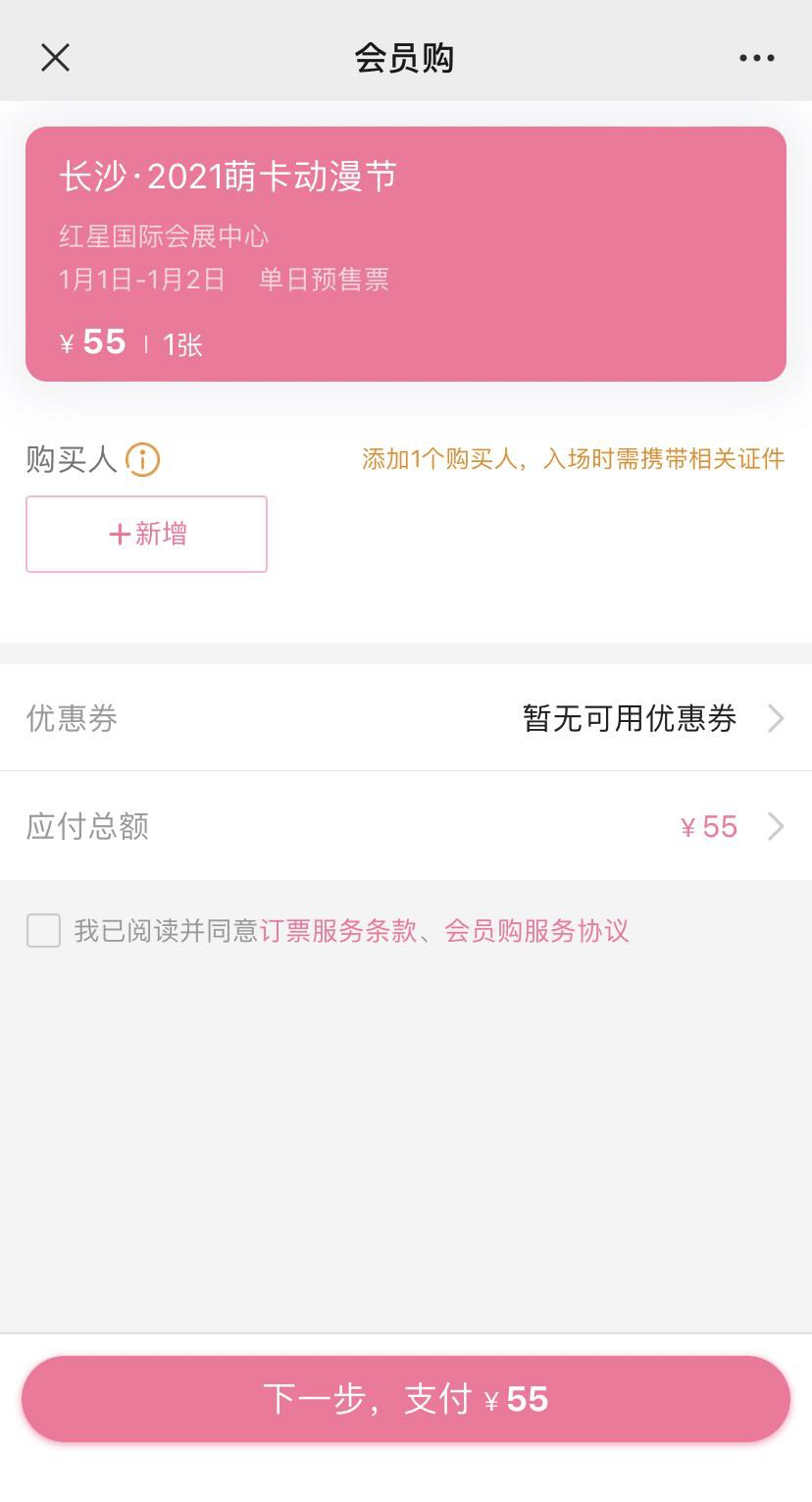The image size is (812, 1502).
Task: Expand the 应付总额 total amount details
Action: pos(406,826)
